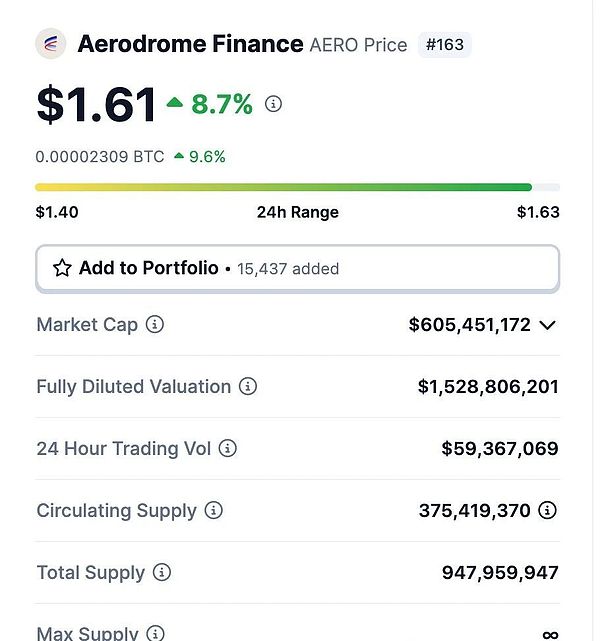Add Aerodrome Finance to Portfolio

click(x=297, y=268)
